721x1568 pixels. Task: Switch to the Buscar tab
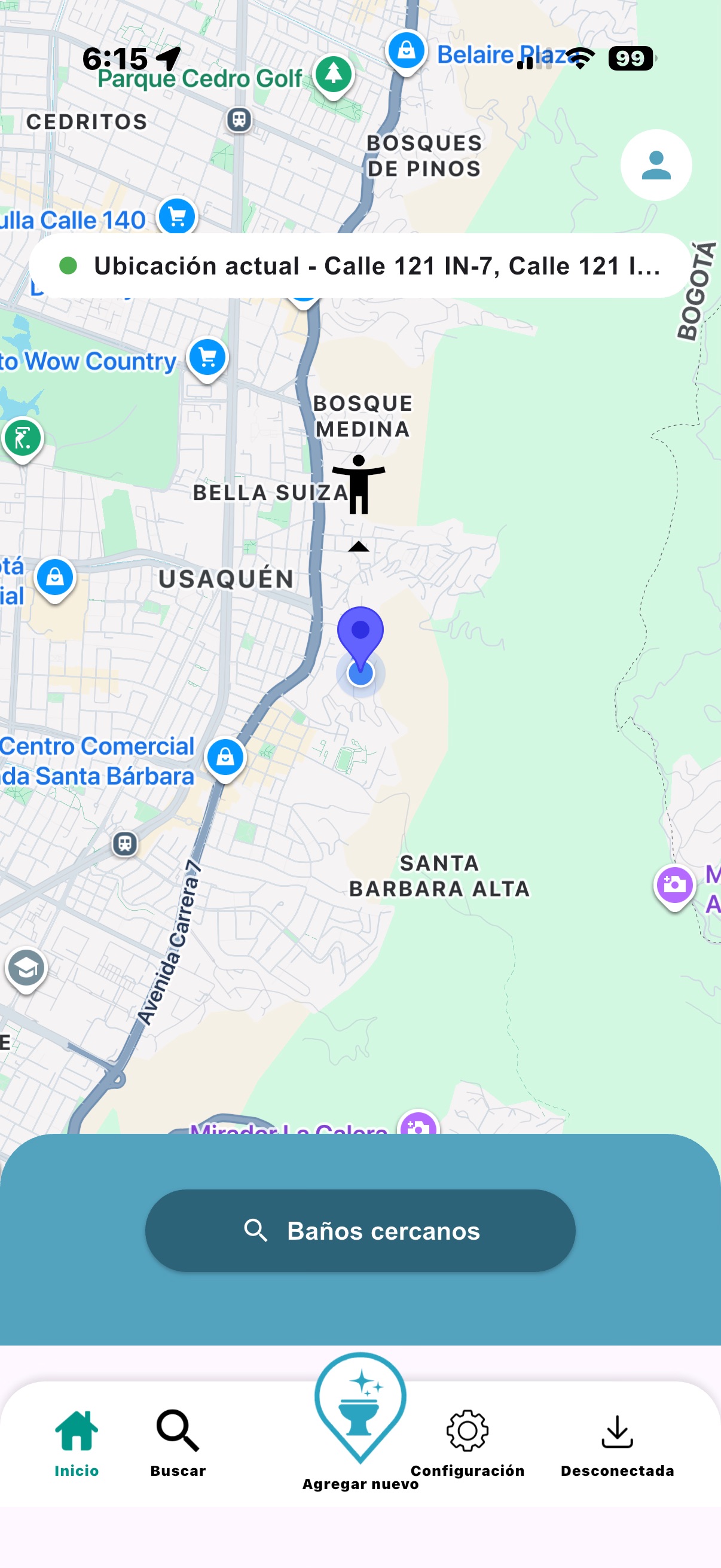(x=178, y=1441)
